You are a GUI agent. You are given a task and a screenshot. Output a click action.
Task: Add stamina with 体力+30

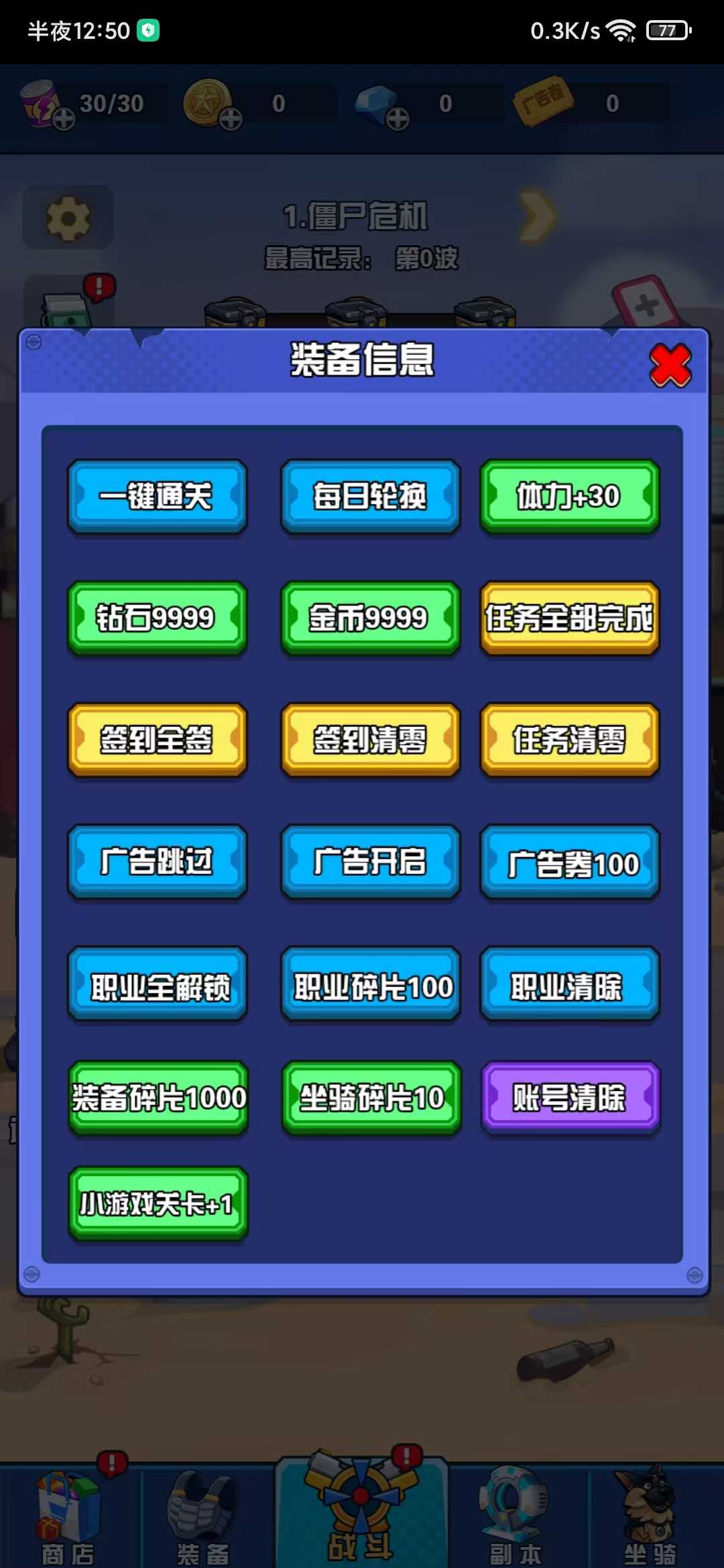(x=569, y=497)
